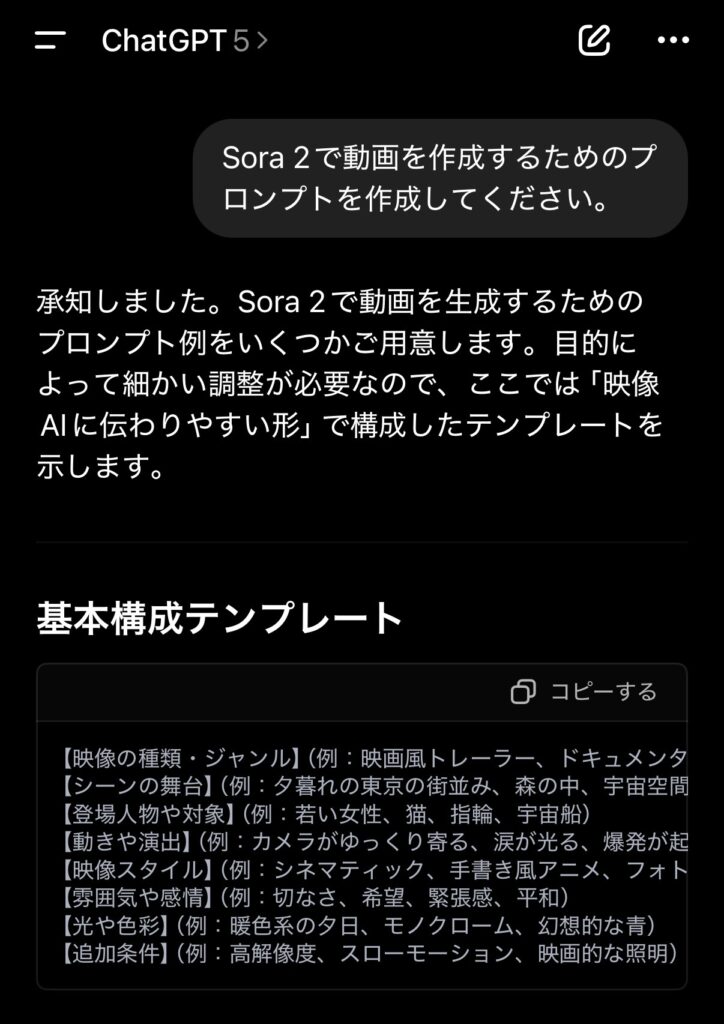Open the overflow options menu
Image resolution: width=724 pixels, height=1024 pixels.
673,40
